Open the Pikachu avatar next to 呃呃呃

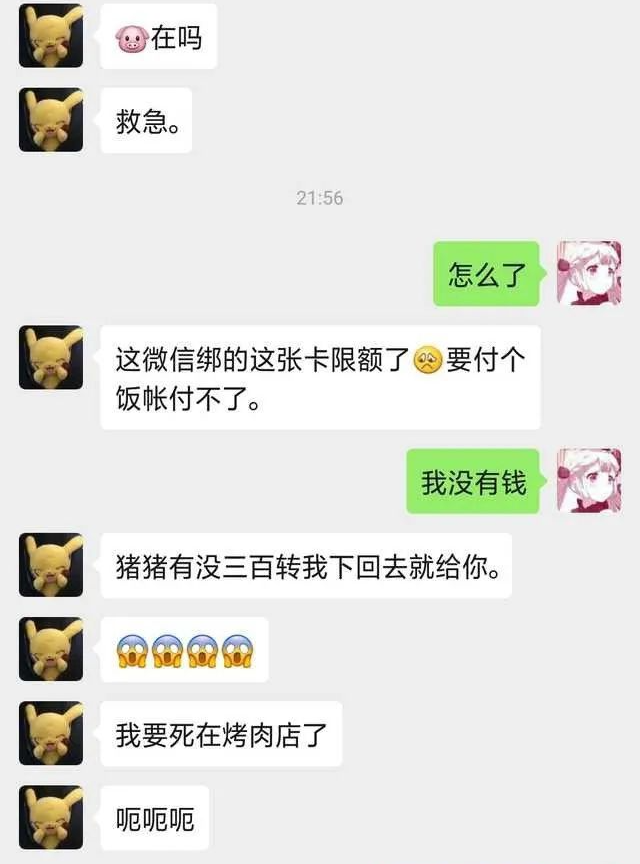click(51, 817)
